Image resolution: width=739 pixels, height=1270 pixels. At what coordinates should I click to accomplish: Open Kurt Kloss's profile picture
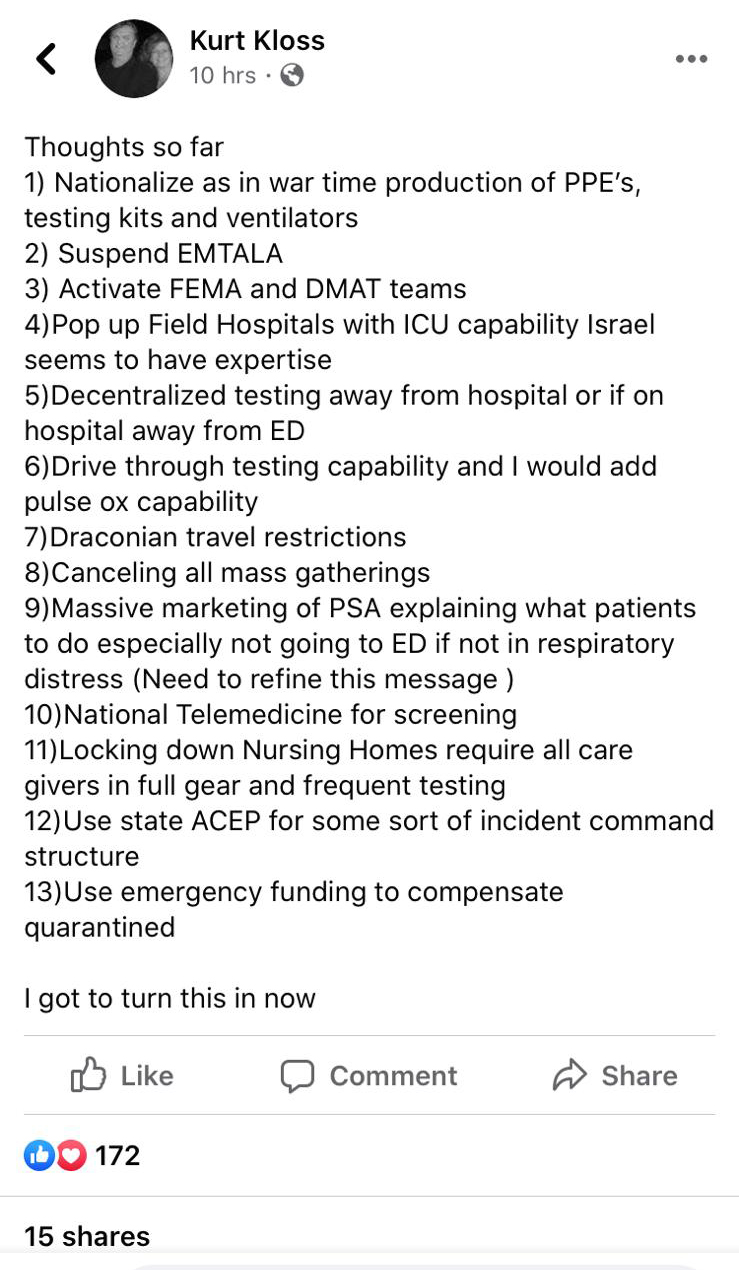(134, 59)
